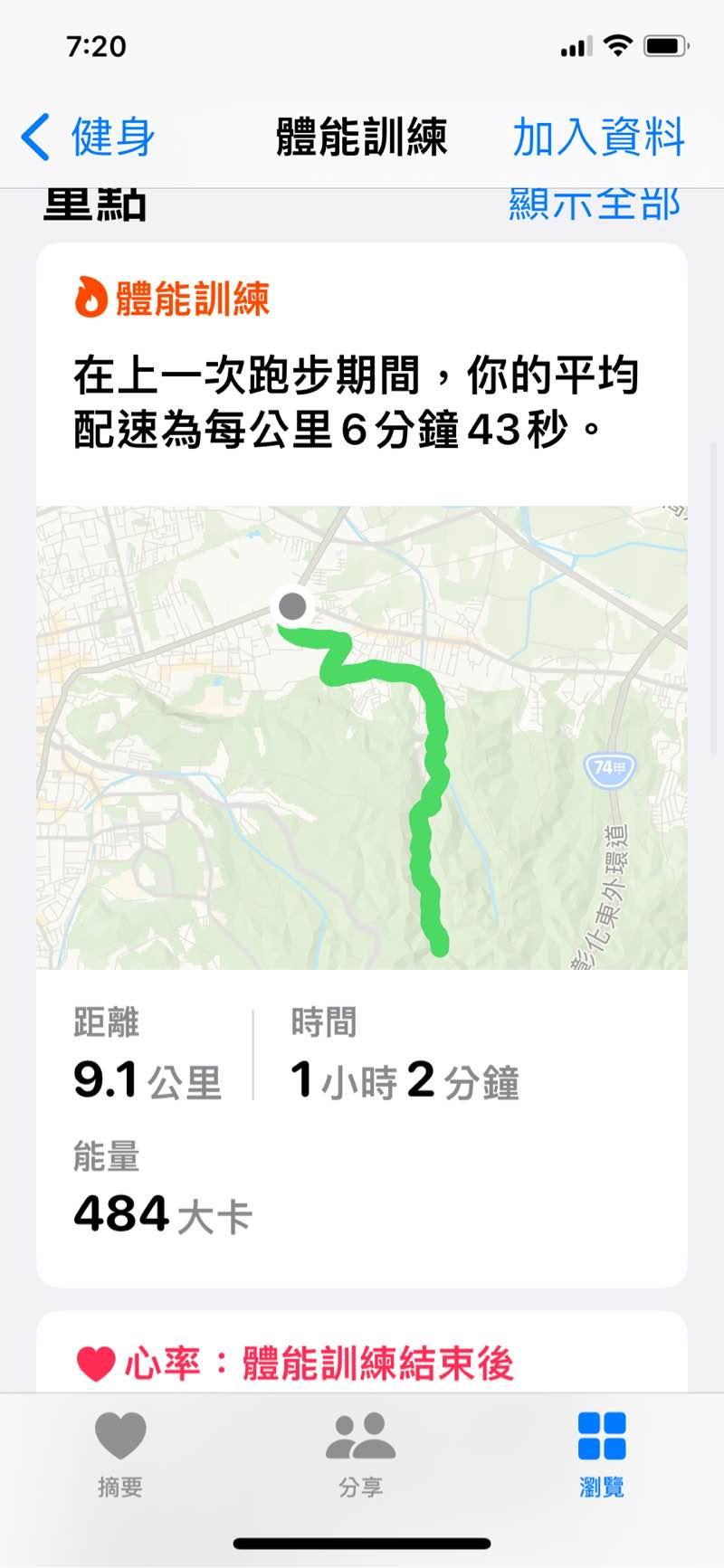The height and width of the screenshot is (1568, 724).
Task: Switch to the 分享 tab
Action: (360, 1453)
